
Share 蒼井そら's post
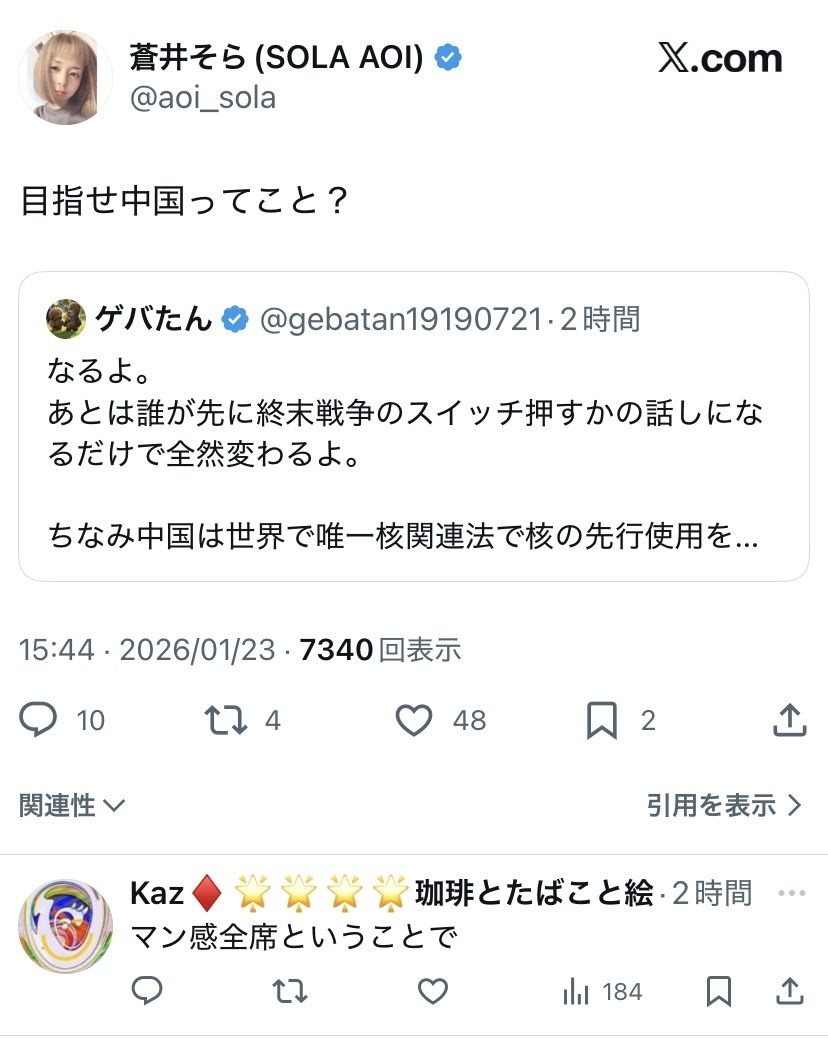(x=790, y=720)
